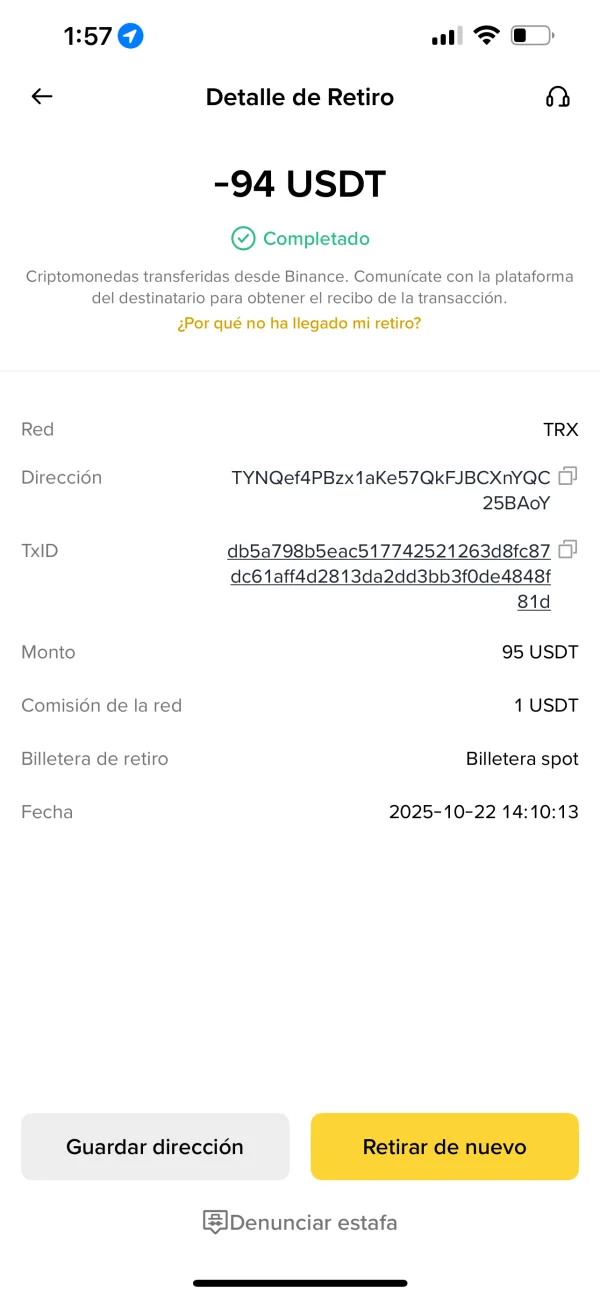The height and width of the screenshot is (1298, 600).
Task: Report a scam via Denunciar estafa
Action: 300,1222
